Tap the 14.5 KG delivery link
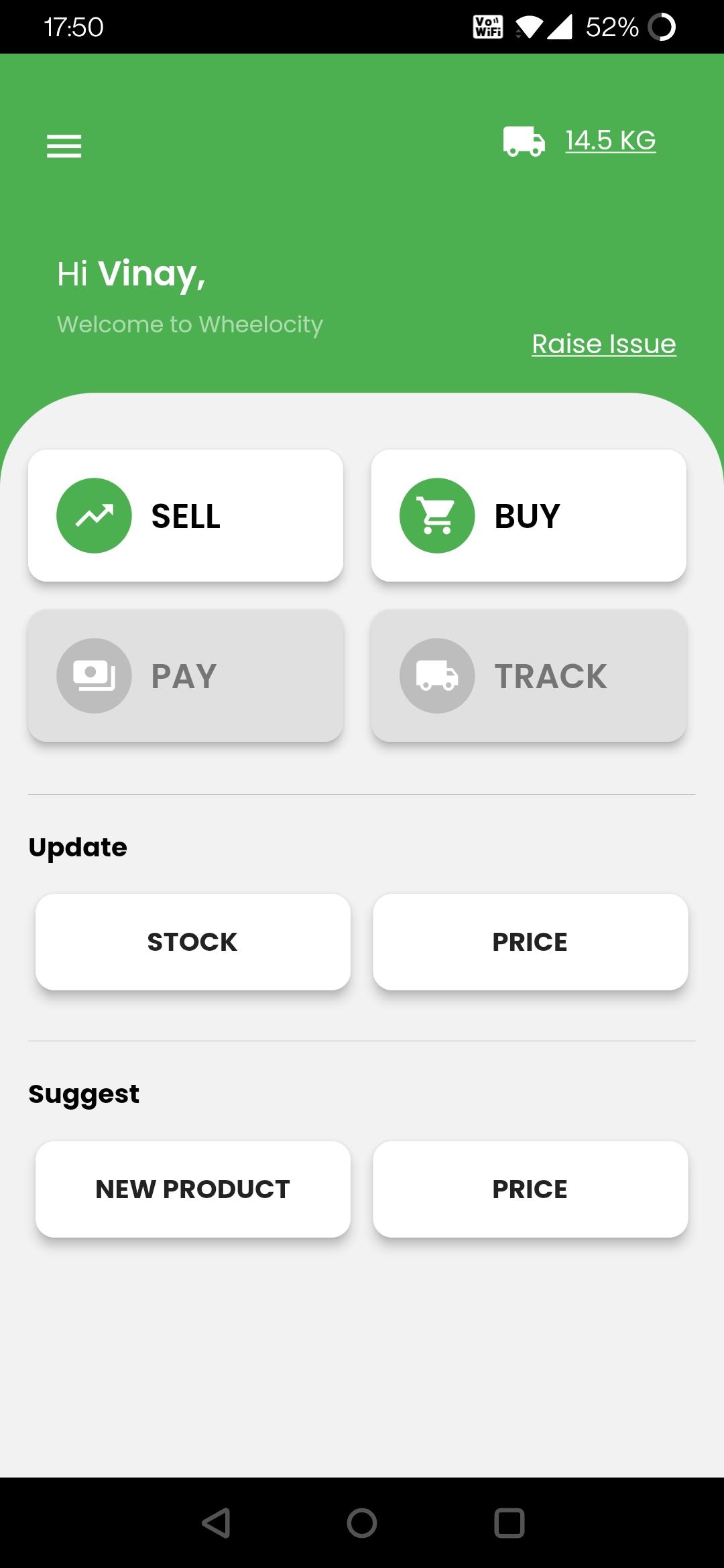The image size is (724, 1568). click(x=610, y=141)
